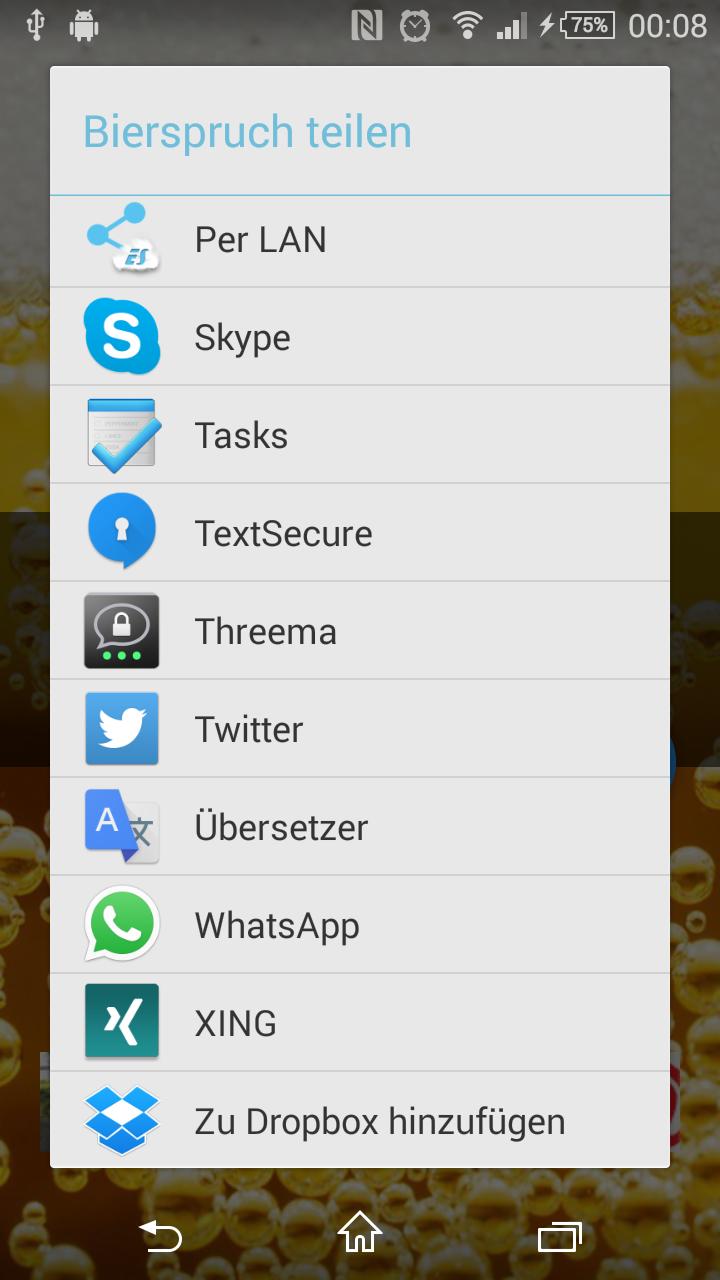Pick Threema as the sharing app
The width and height of the screenshot is (720, 1280).
[359, 632]
